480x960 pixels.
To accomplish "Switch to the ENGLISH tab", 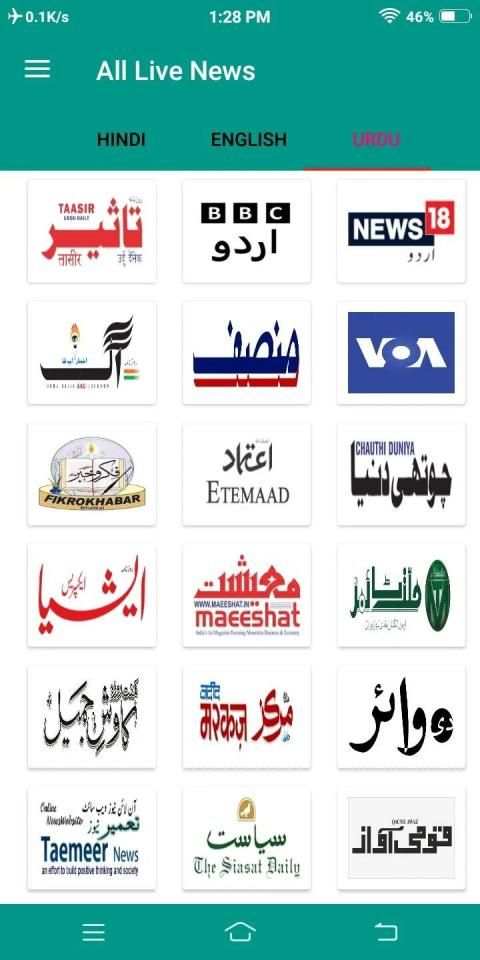I will click(x=249, y=140).
